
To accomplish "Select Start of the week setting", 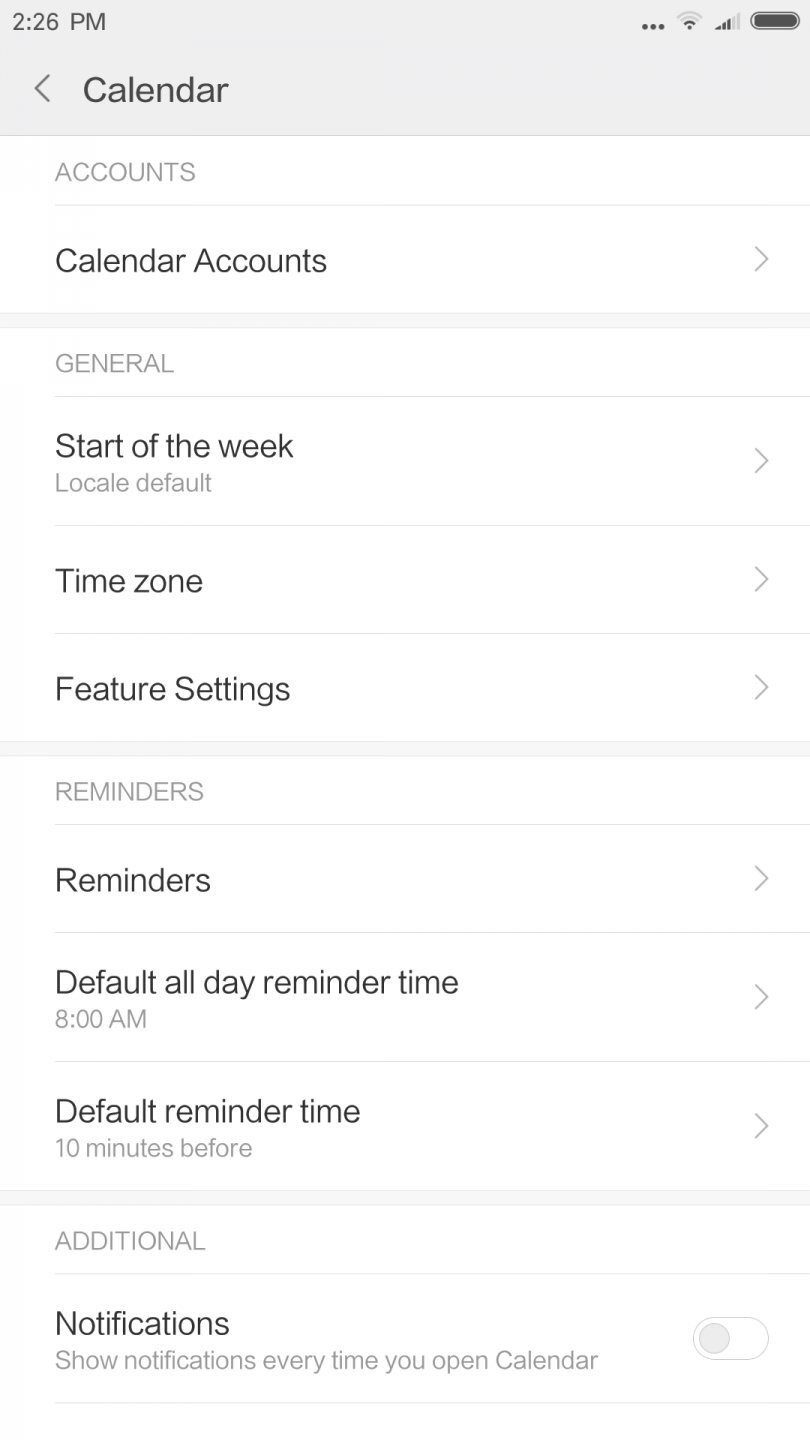I will pyautogui.click(x=300, y=460).
